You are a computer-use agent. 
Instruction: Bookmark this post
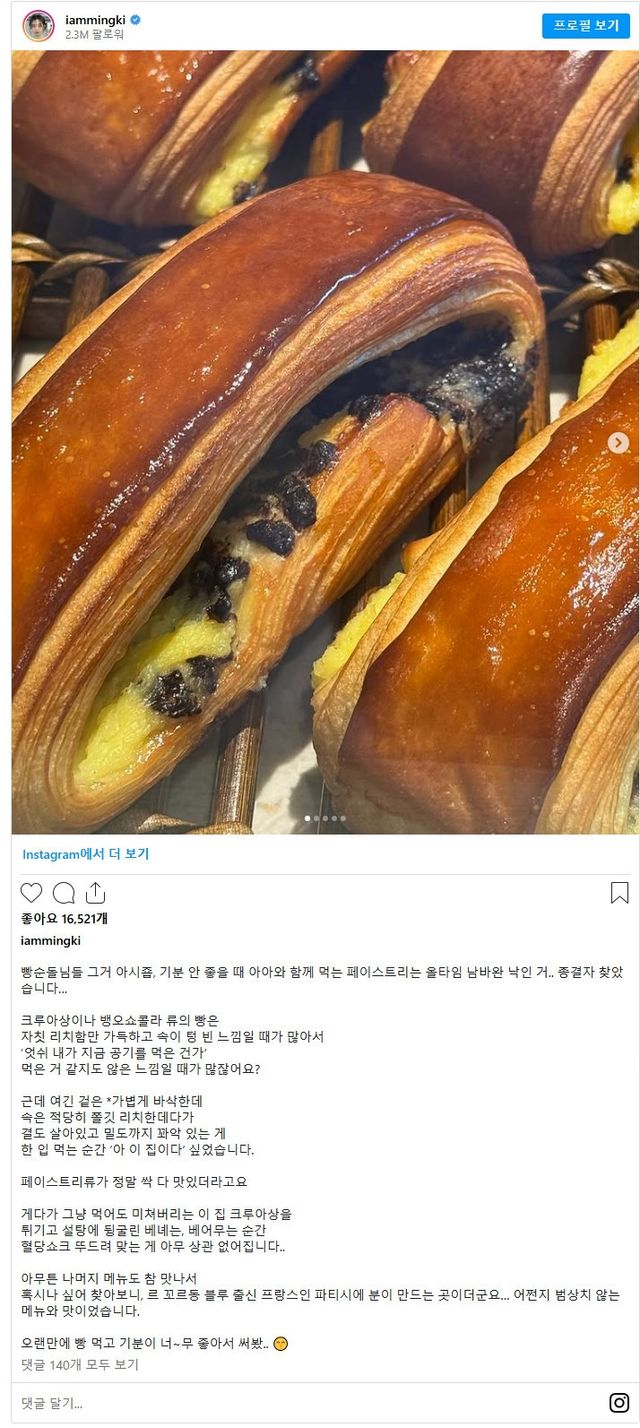point(619,893)
